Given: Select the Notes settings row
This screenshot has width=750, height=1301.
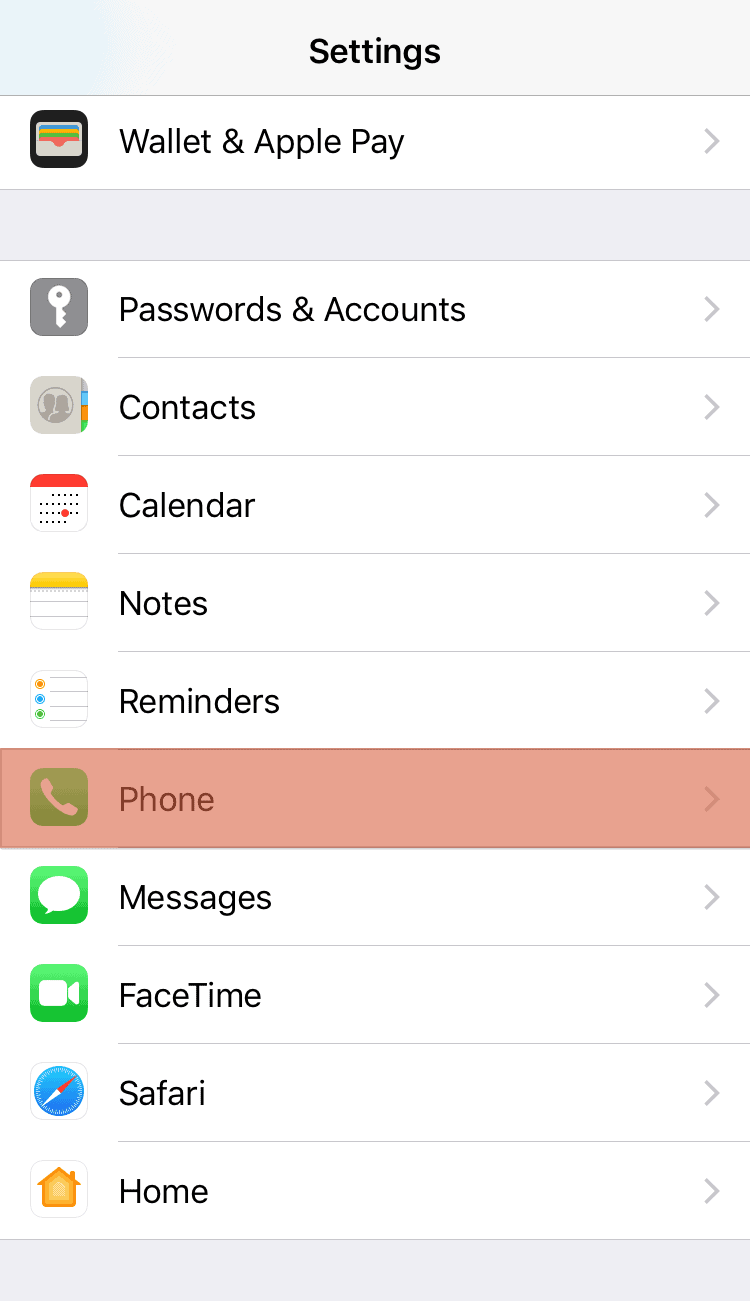Looking at the screenshot, I should (375, 603).
